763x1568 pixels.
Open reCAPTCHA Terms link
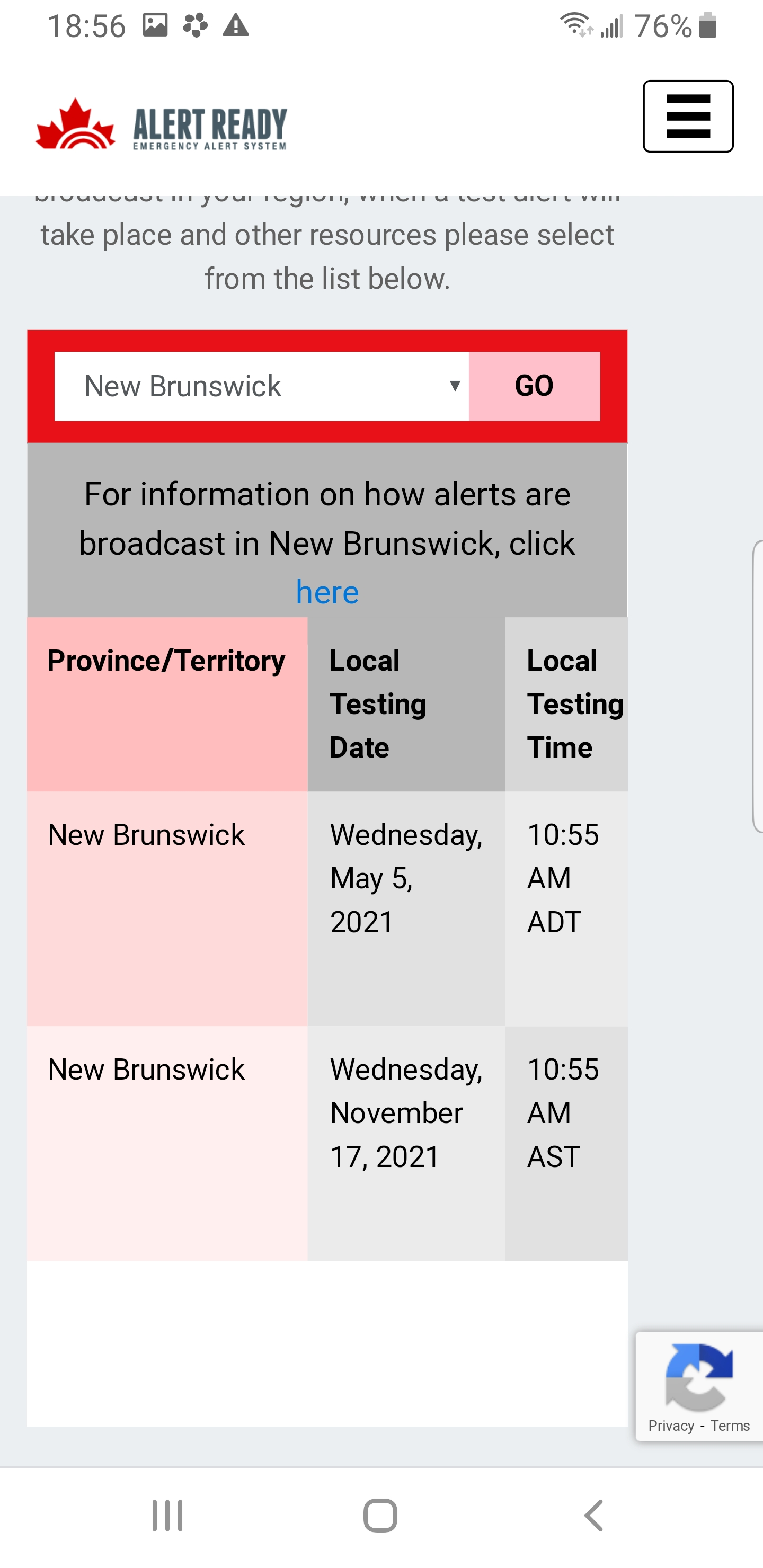coord(730,1426)
